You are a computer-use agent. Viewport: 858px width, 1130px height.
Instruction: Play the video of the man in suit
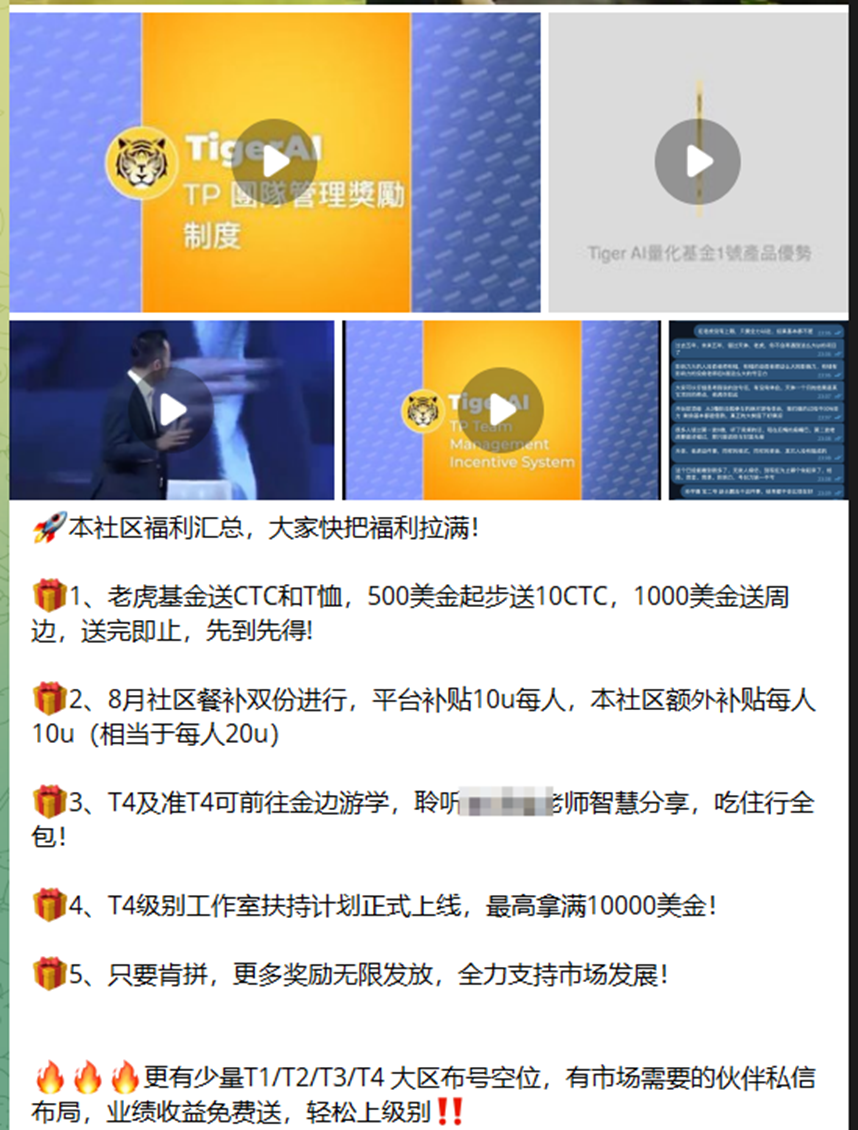point(172,409)
